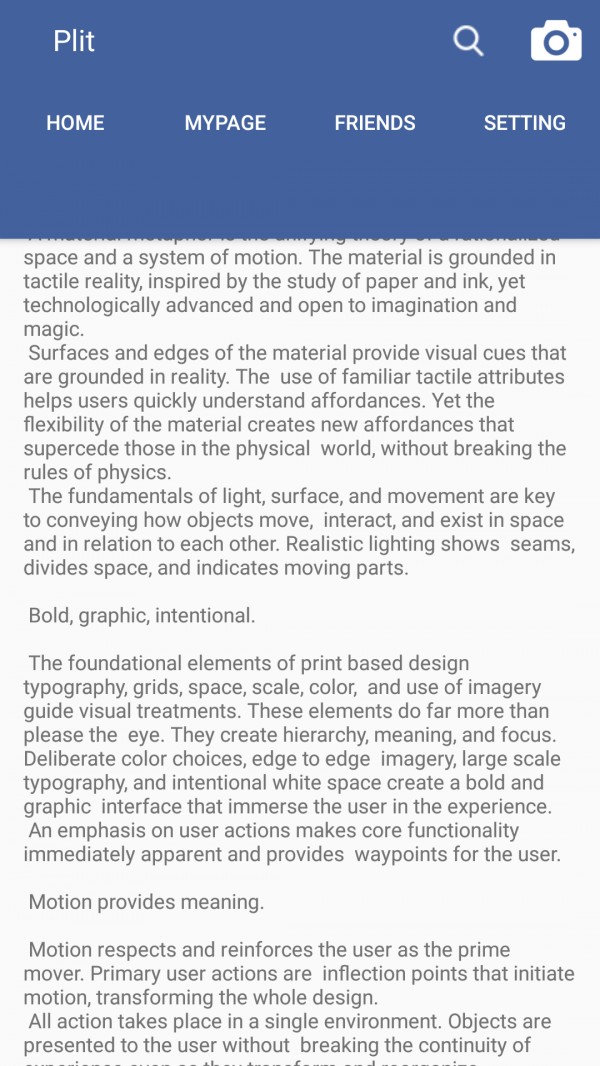Viewport: 600px width, 1066px height.
Task: Open the search icon
Action: pos(468,41)
